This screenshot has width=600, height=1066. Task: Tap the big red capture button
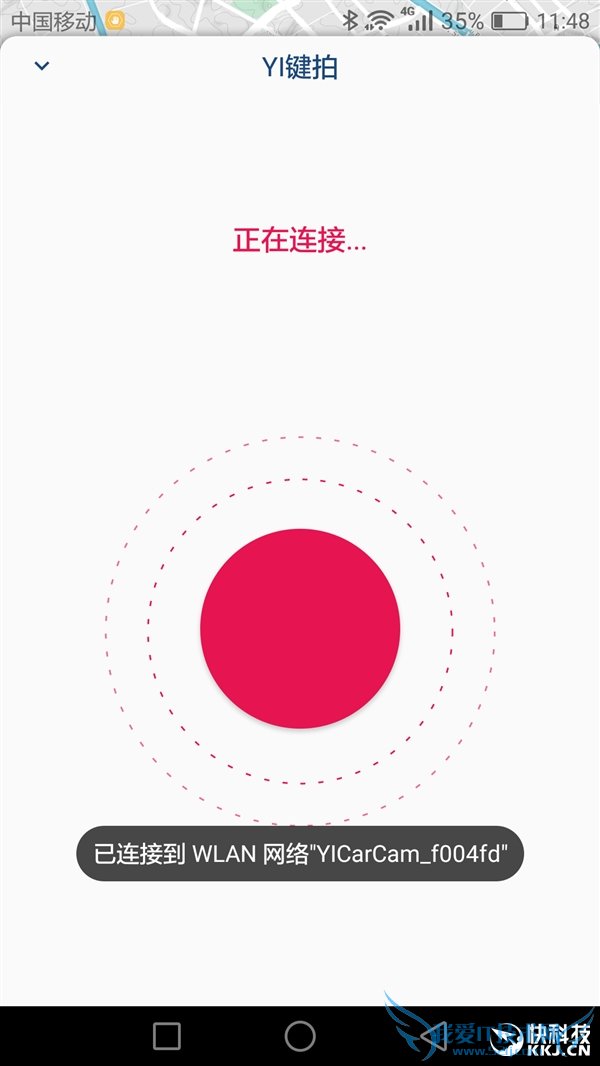(300, 628)
